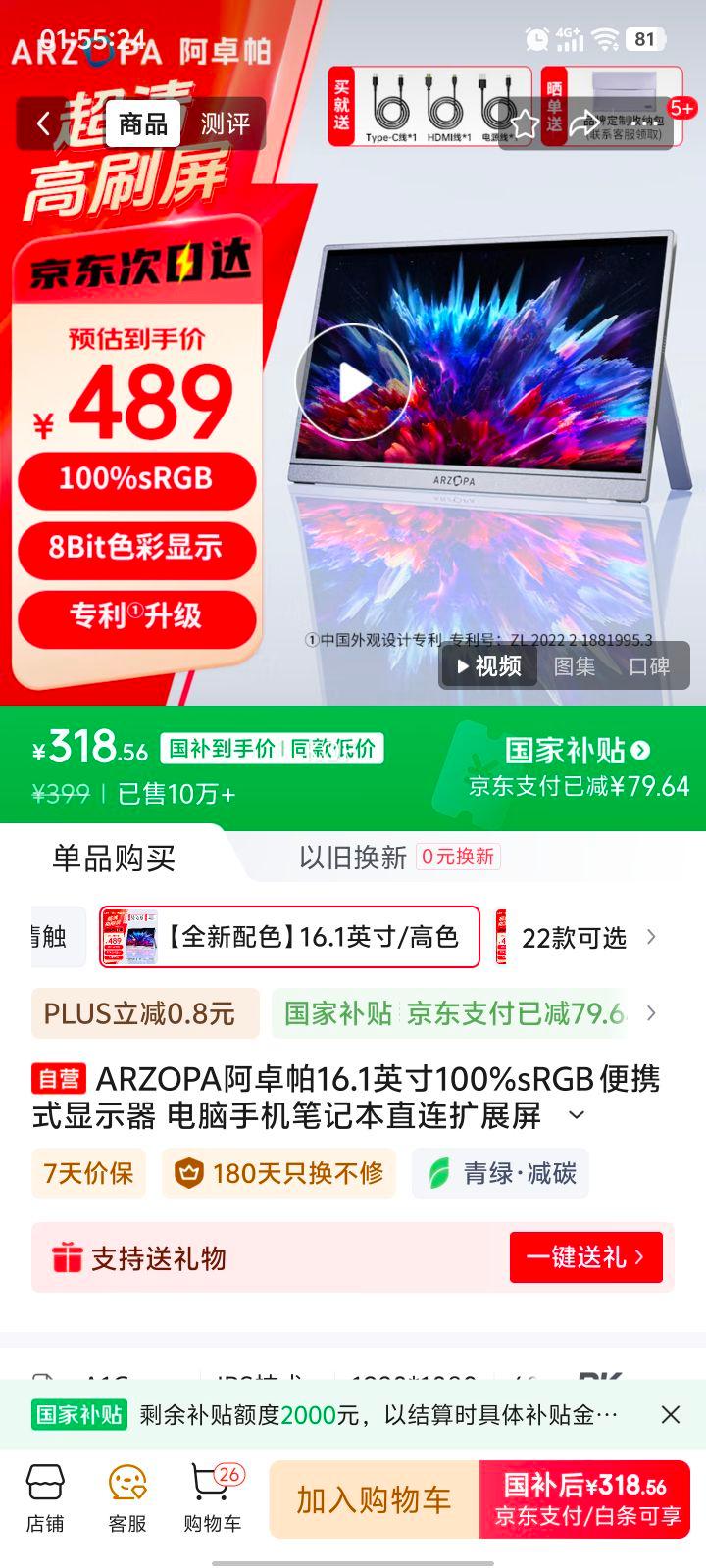This screenshot has width=706, height=1568.
Task: Switch the gallery to 口碑
Action: click(x=649, y=666)
